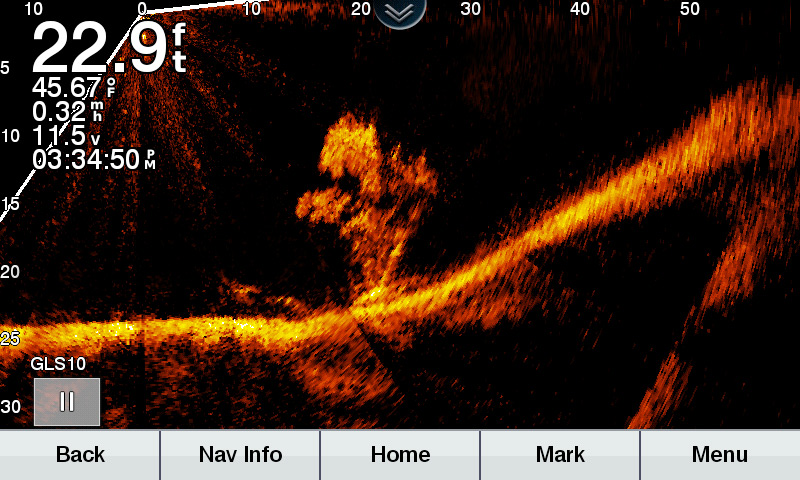This screenshot has height=480, width=800.
Task: Expand the top pull-down chevron
Action: point(400,10)
